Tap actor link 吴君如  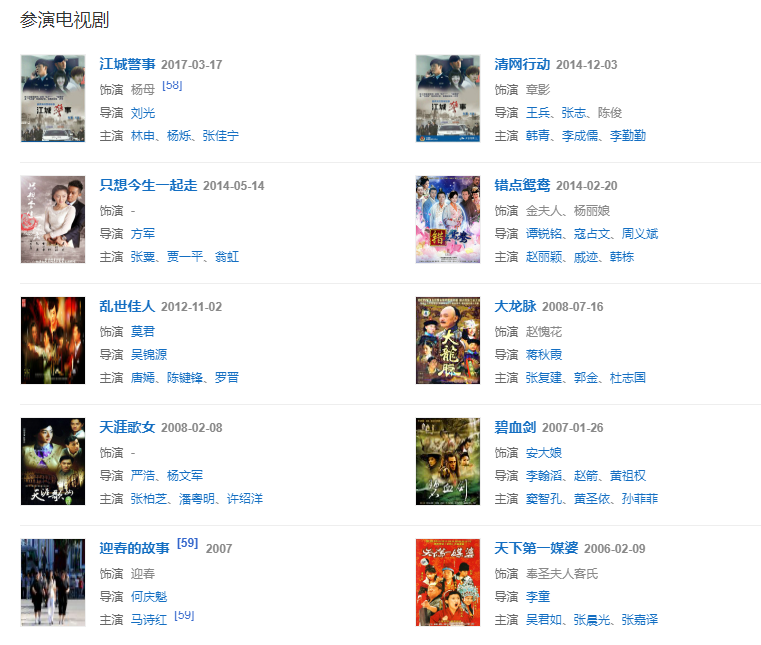(545, 620)
